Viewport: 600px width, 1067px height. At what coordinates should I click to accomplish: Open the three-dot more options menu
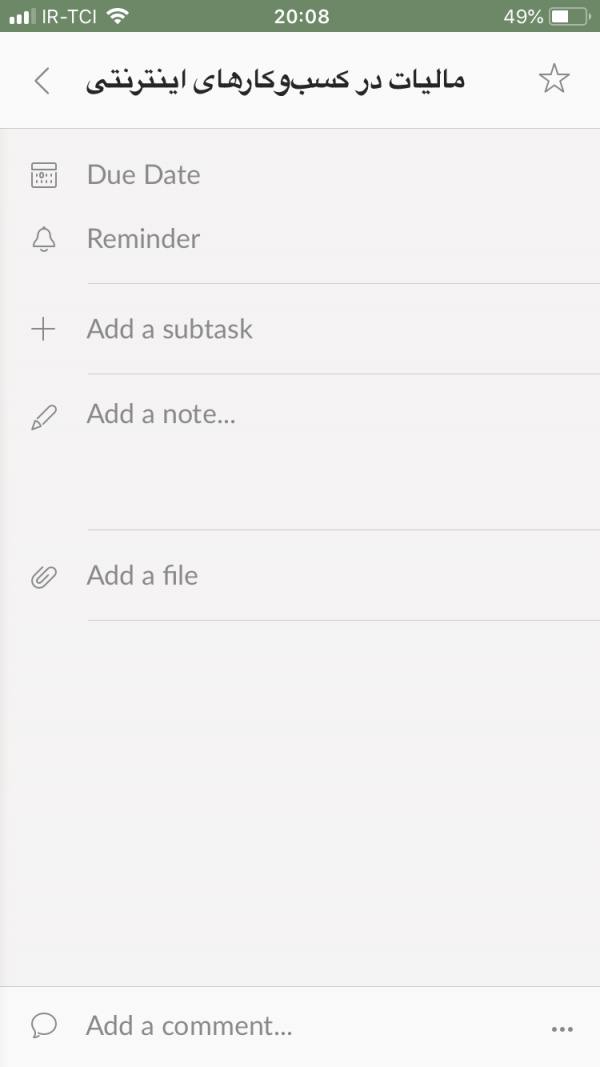point(562,1028)
